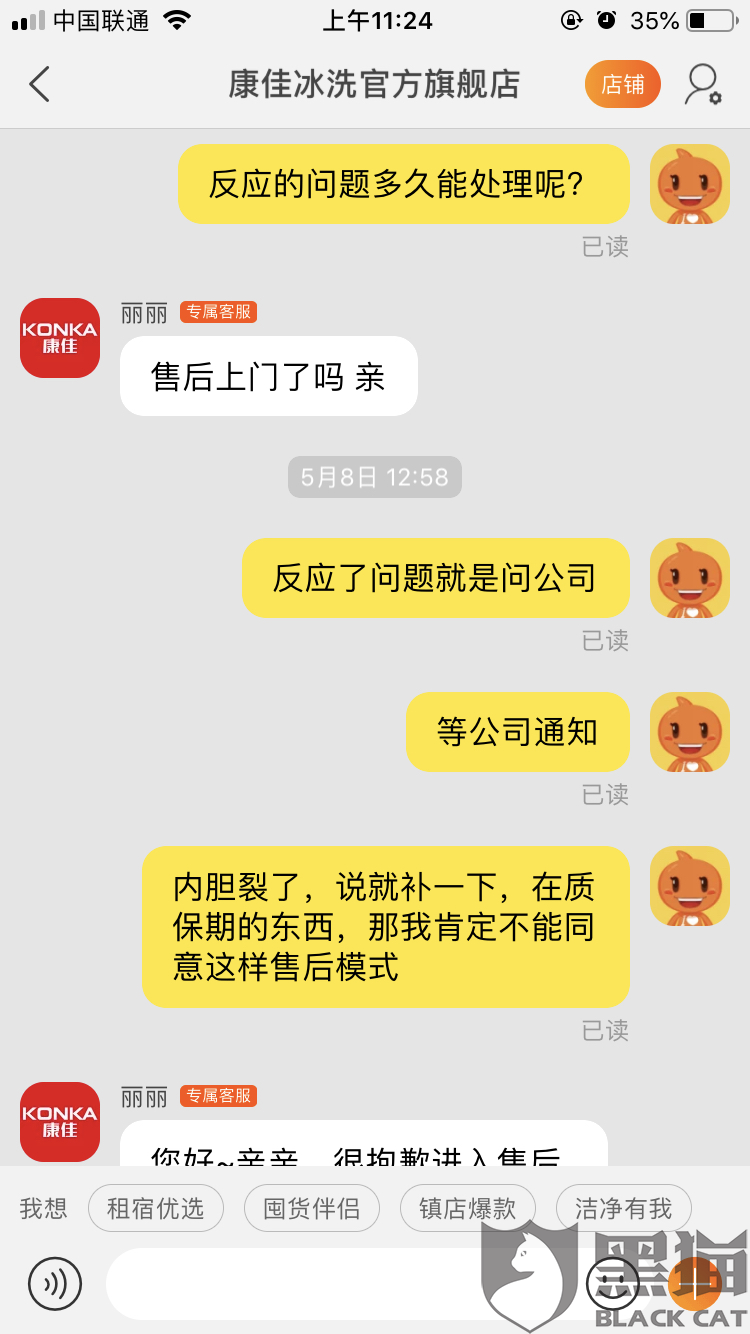Open the 店铺 store page button

pyautogui.click(x=623, y=85)
